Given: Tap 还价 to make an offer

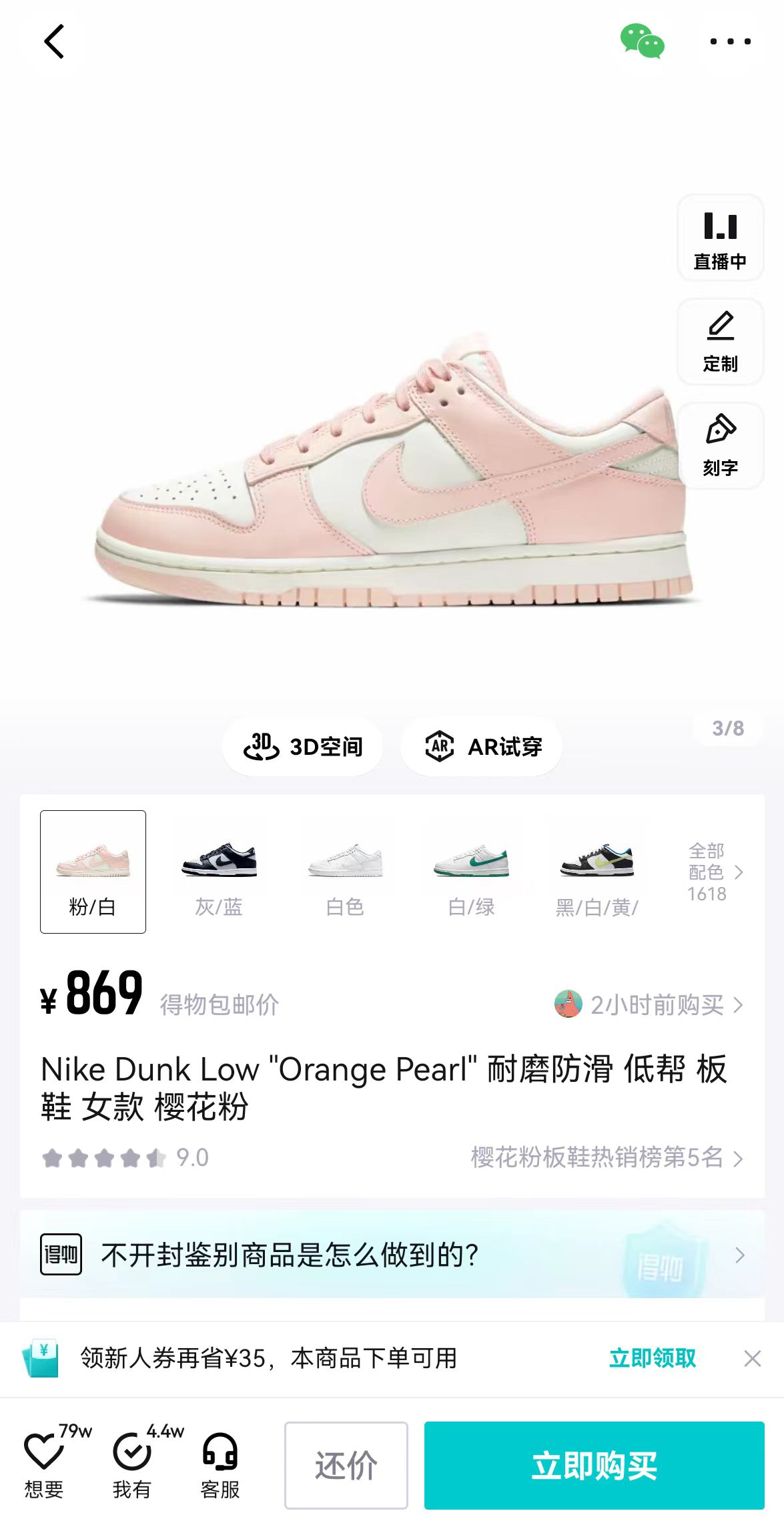Looking at the screenshot, I should [346, 1466].
